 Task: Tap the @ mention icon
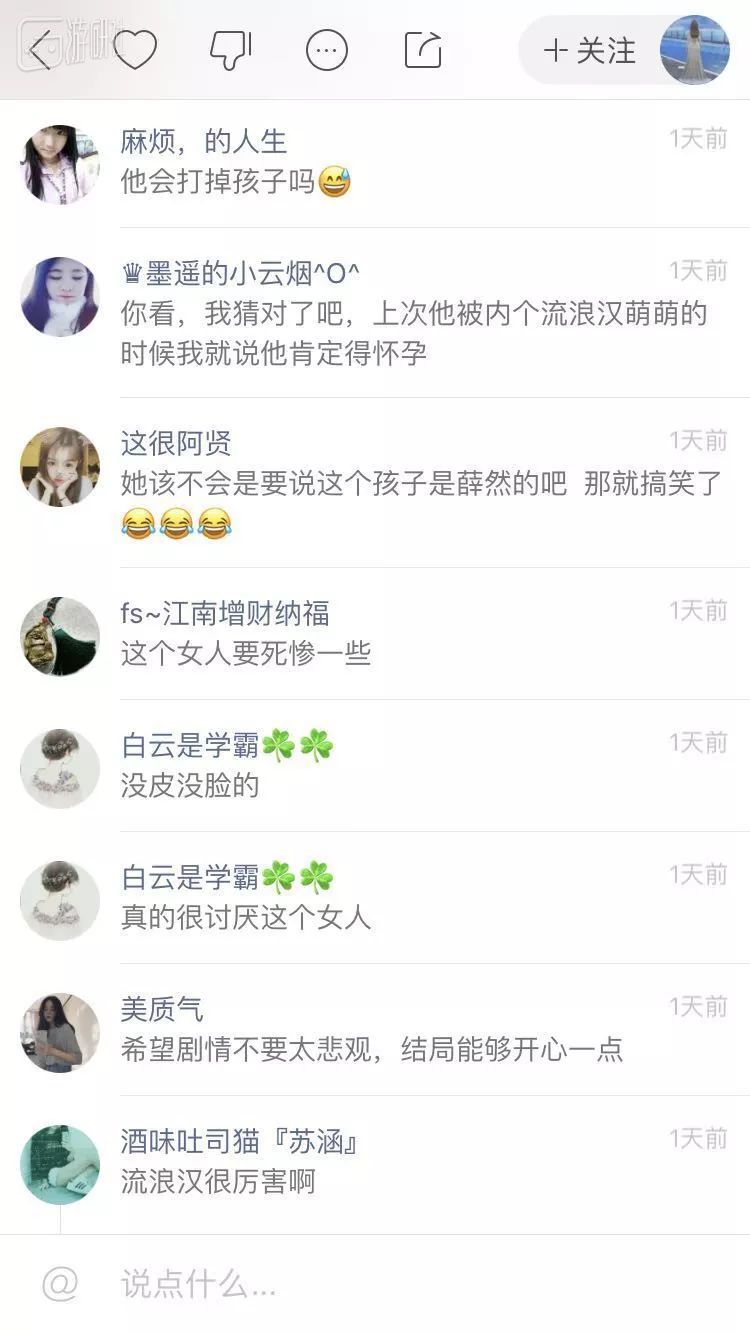click(x=60, y=1283)
